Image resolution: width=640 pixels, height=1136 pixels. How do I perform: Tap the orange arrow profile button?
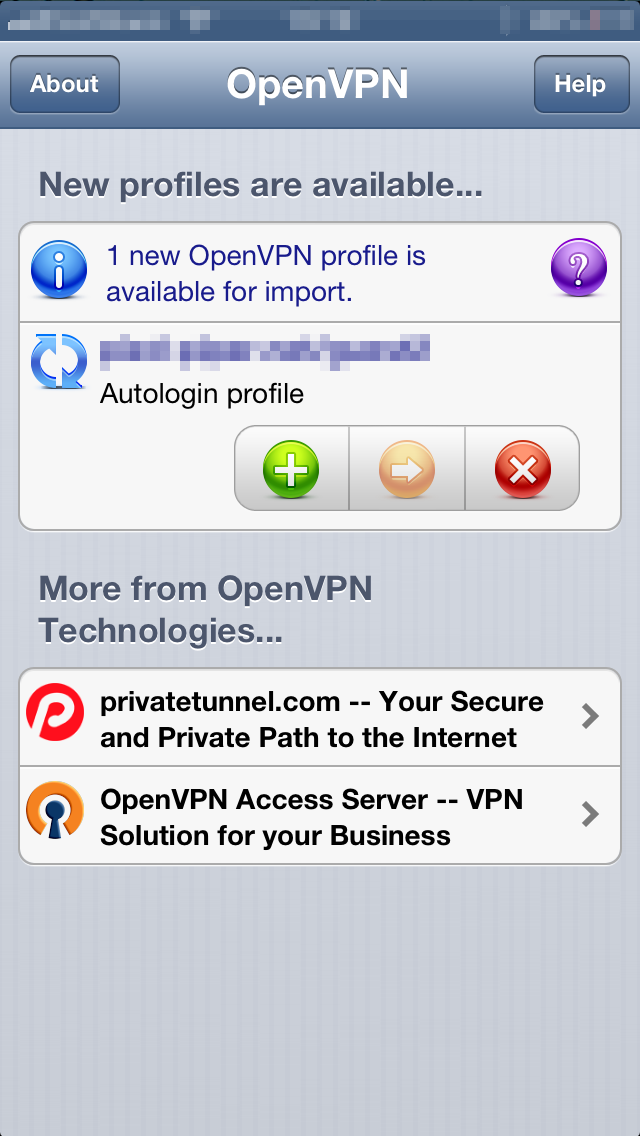(x=407, y=469)
